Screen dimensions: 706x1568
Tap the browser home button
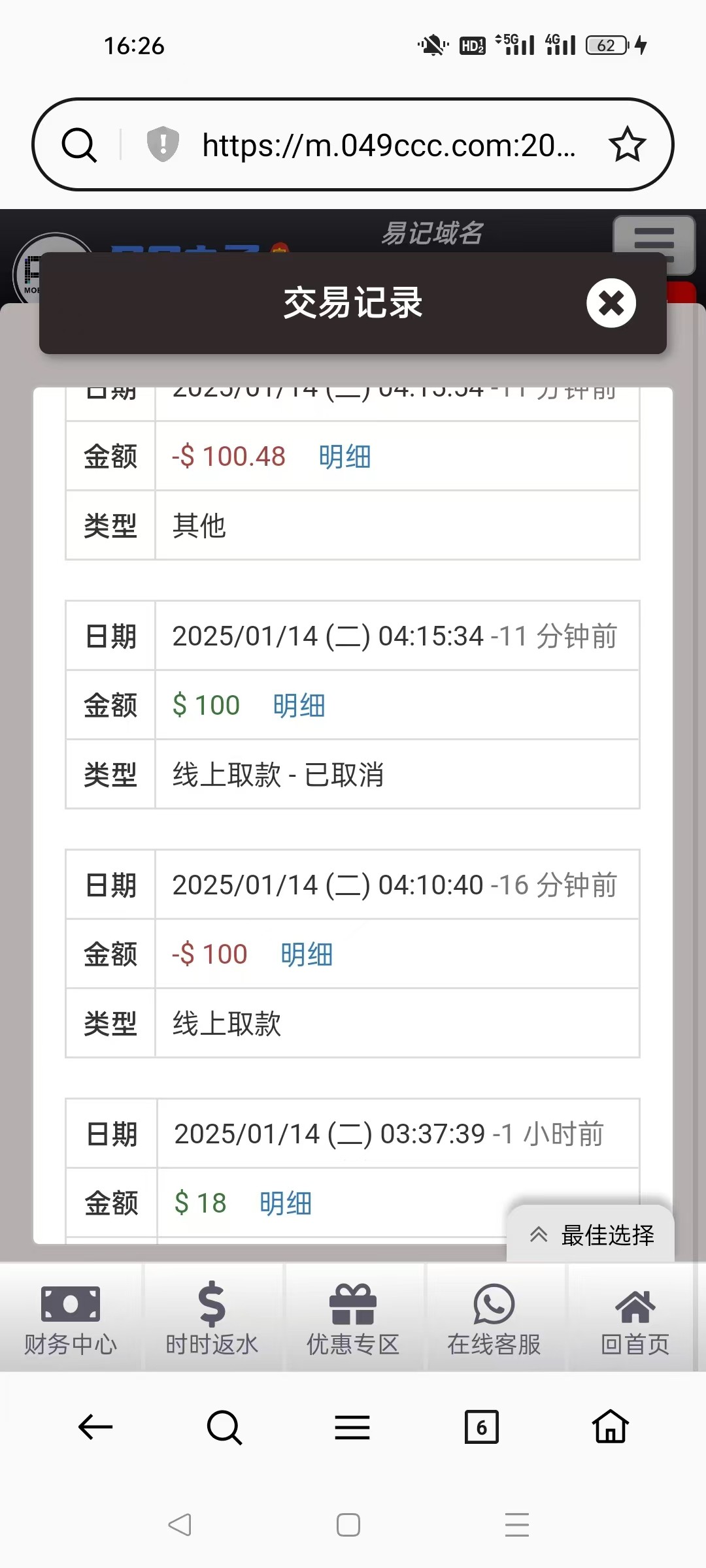pos(609,1428)
